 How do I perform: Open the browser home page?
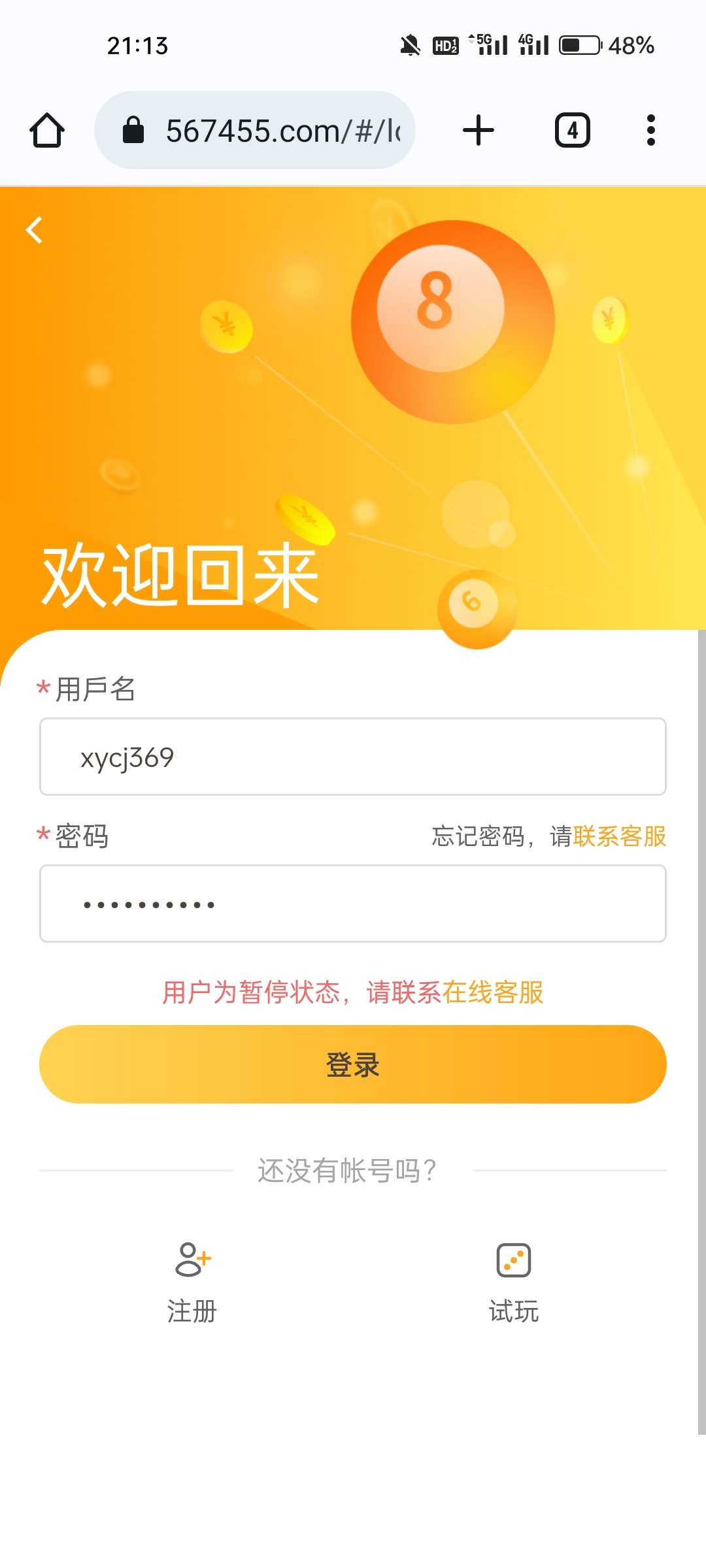point(47,130)
